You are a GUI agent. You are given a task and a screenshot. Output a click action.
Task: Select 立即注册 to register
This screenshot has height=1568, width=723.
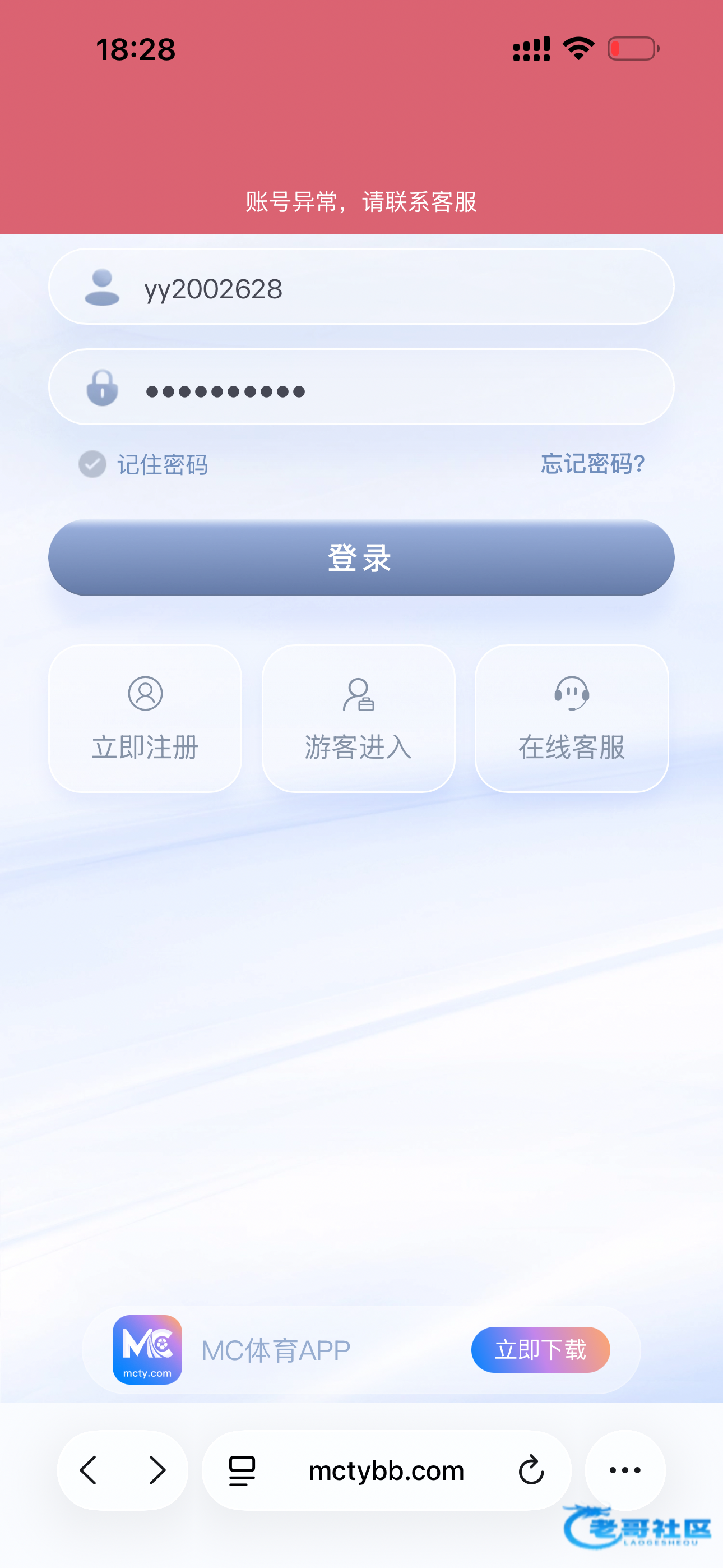[x=145, y=719]
